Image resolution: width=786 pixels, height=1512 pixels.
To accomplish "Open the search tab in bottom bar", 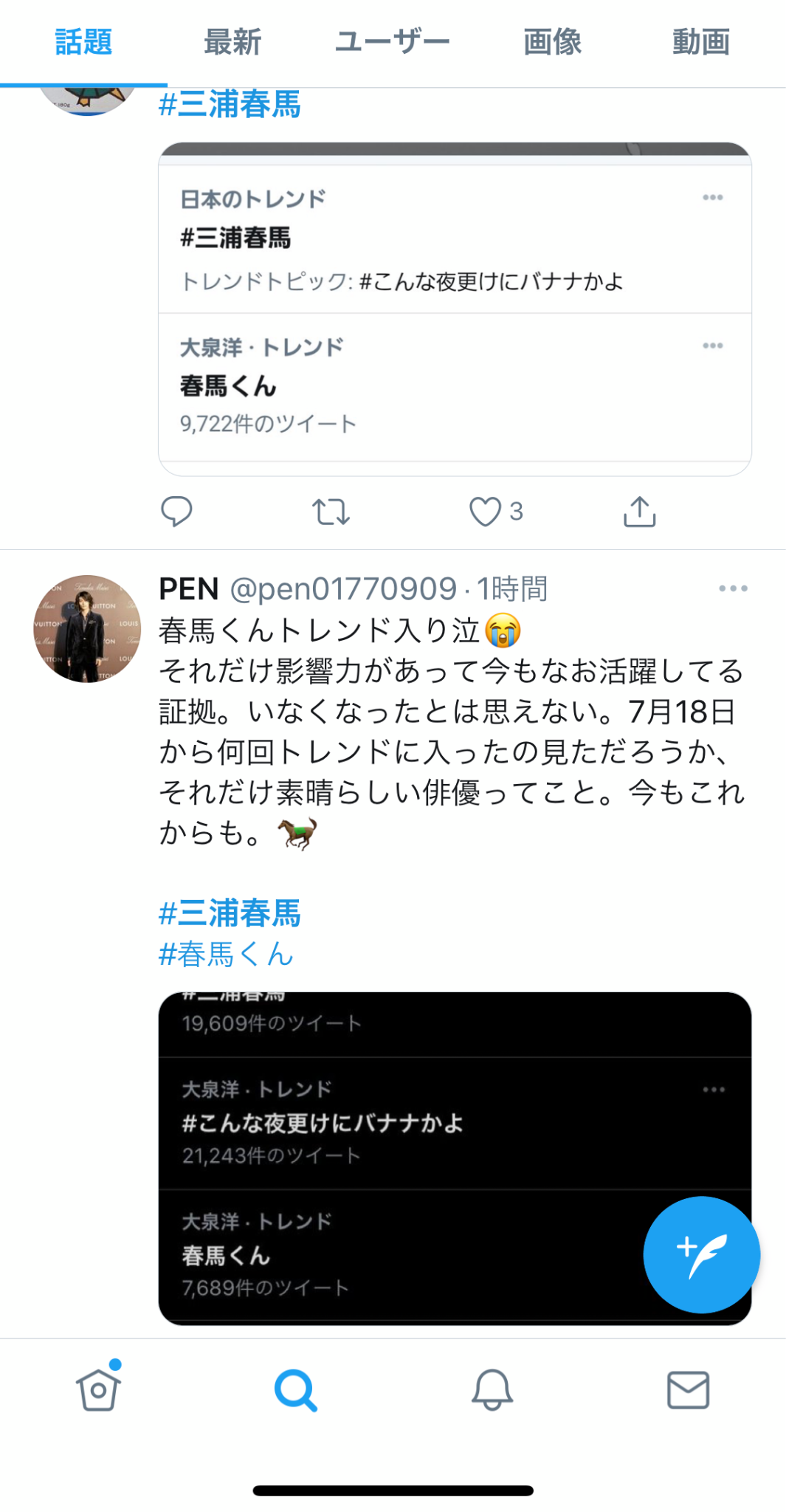I will (295, 1390).
